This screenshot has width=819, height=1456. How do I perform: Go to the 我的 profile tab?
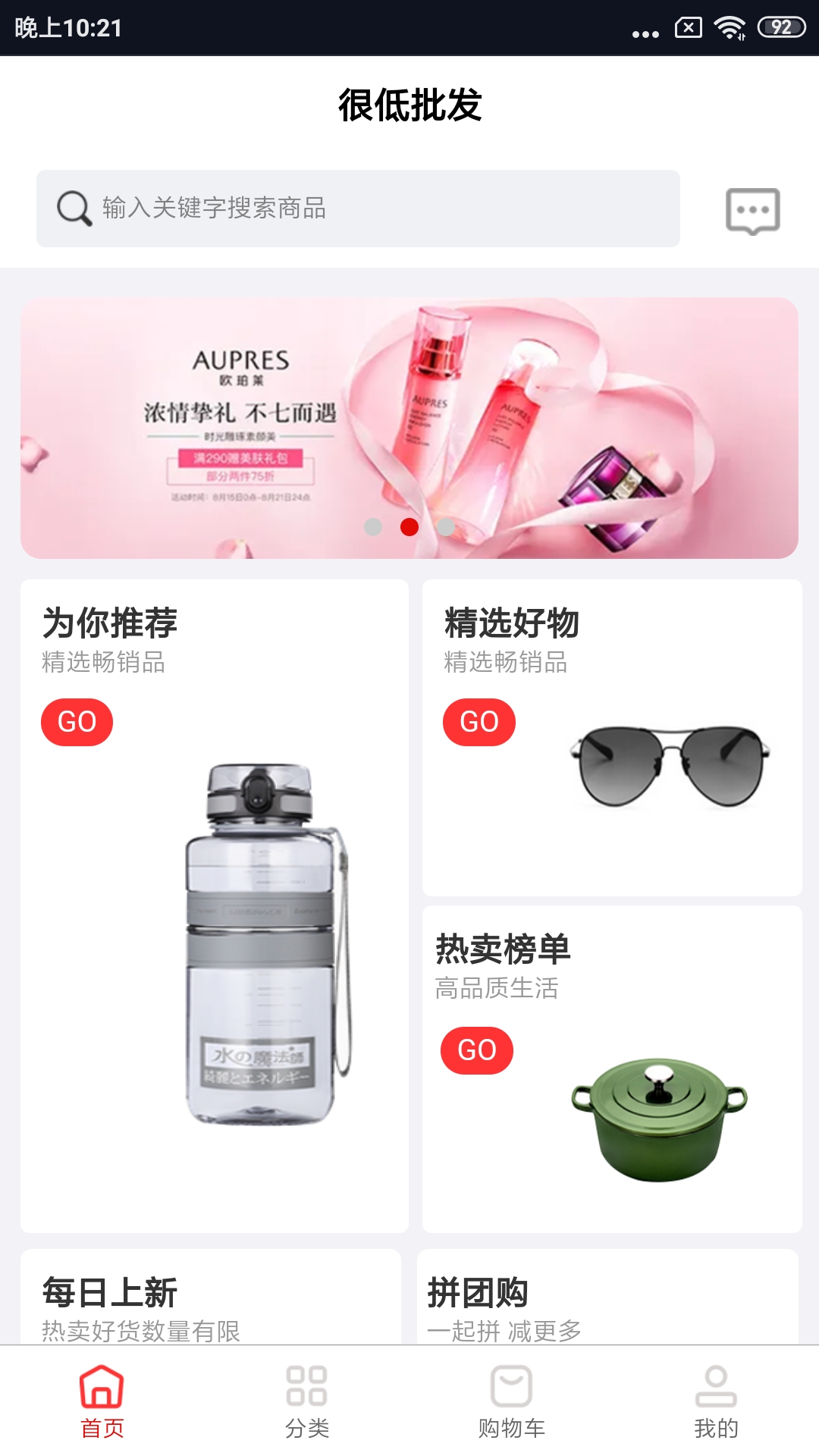pyautogui.click(x=716, y=1401)
